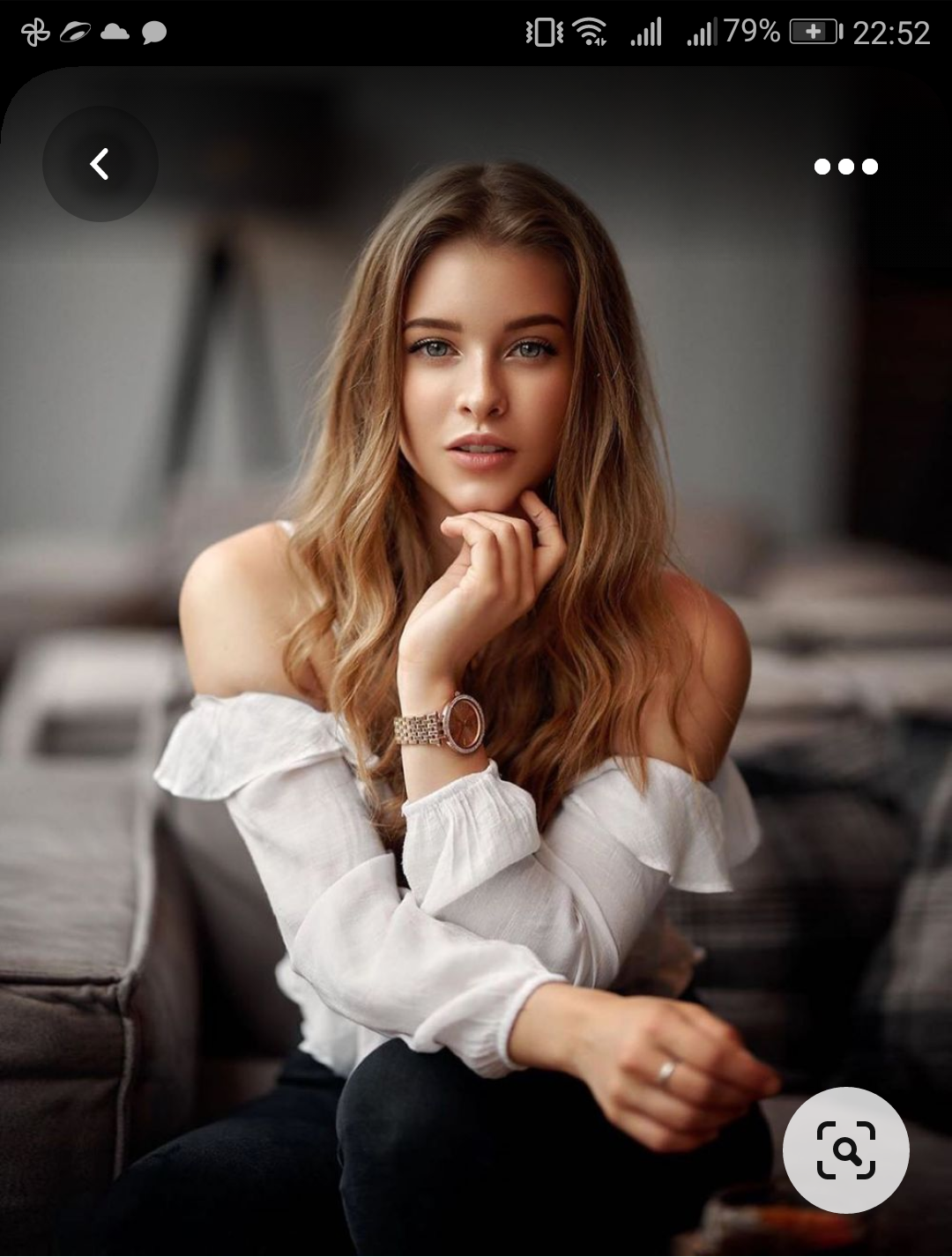This screenshot has height=1257, width=952.
Task: Start visual search with the lens button
Action: [845, 1149]
